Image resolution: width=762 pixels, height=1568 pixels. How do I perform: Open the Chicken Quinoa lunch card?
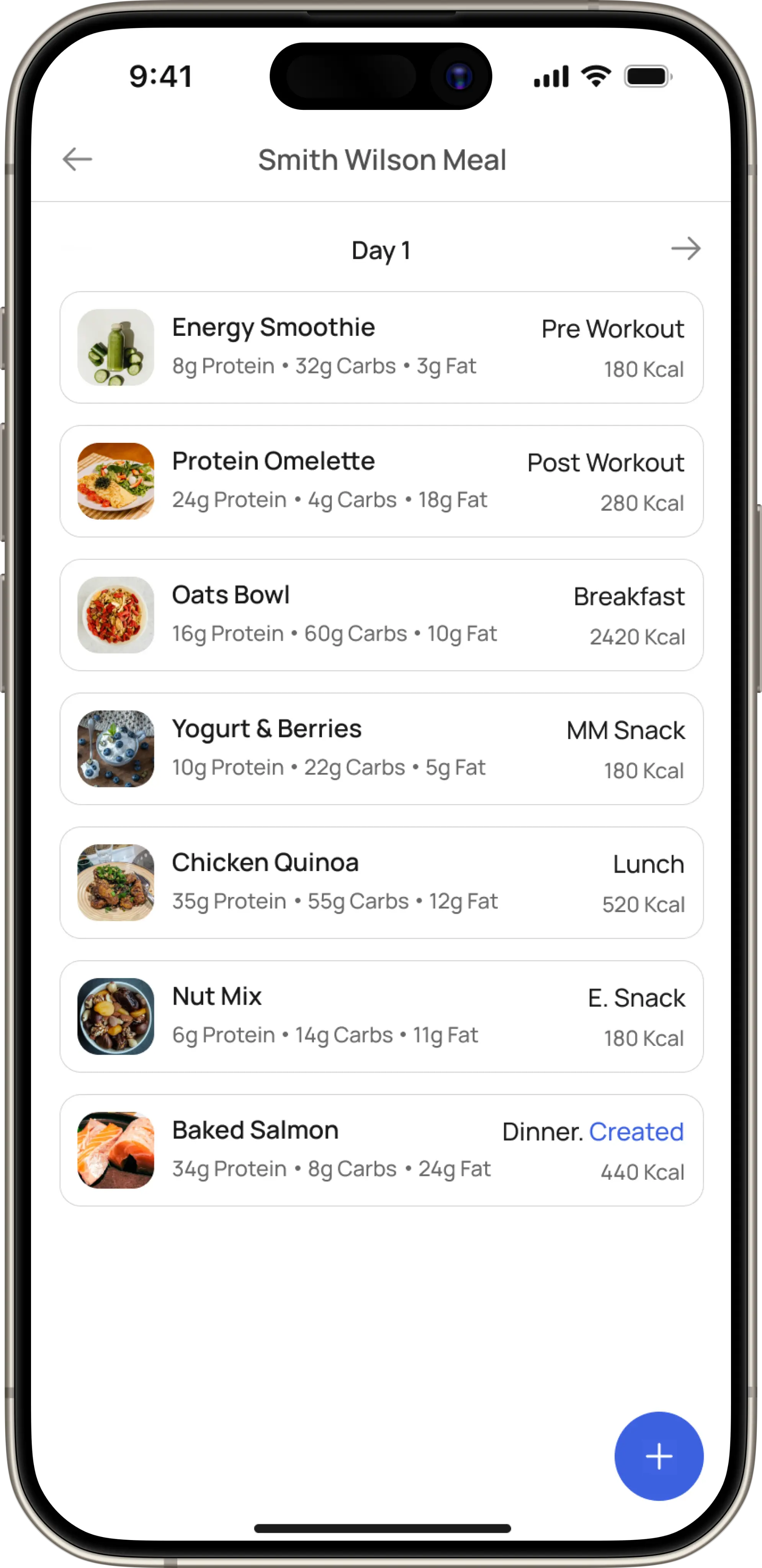(x=381, y=883)
